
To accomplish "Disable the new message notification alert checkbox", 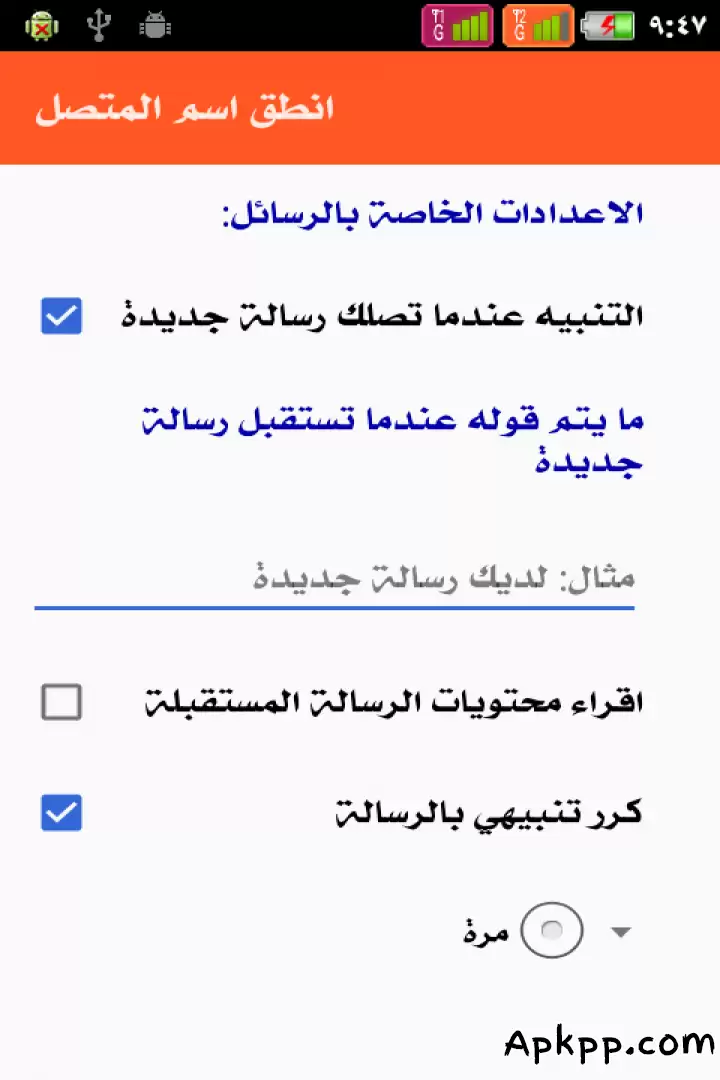I will 61,317.
